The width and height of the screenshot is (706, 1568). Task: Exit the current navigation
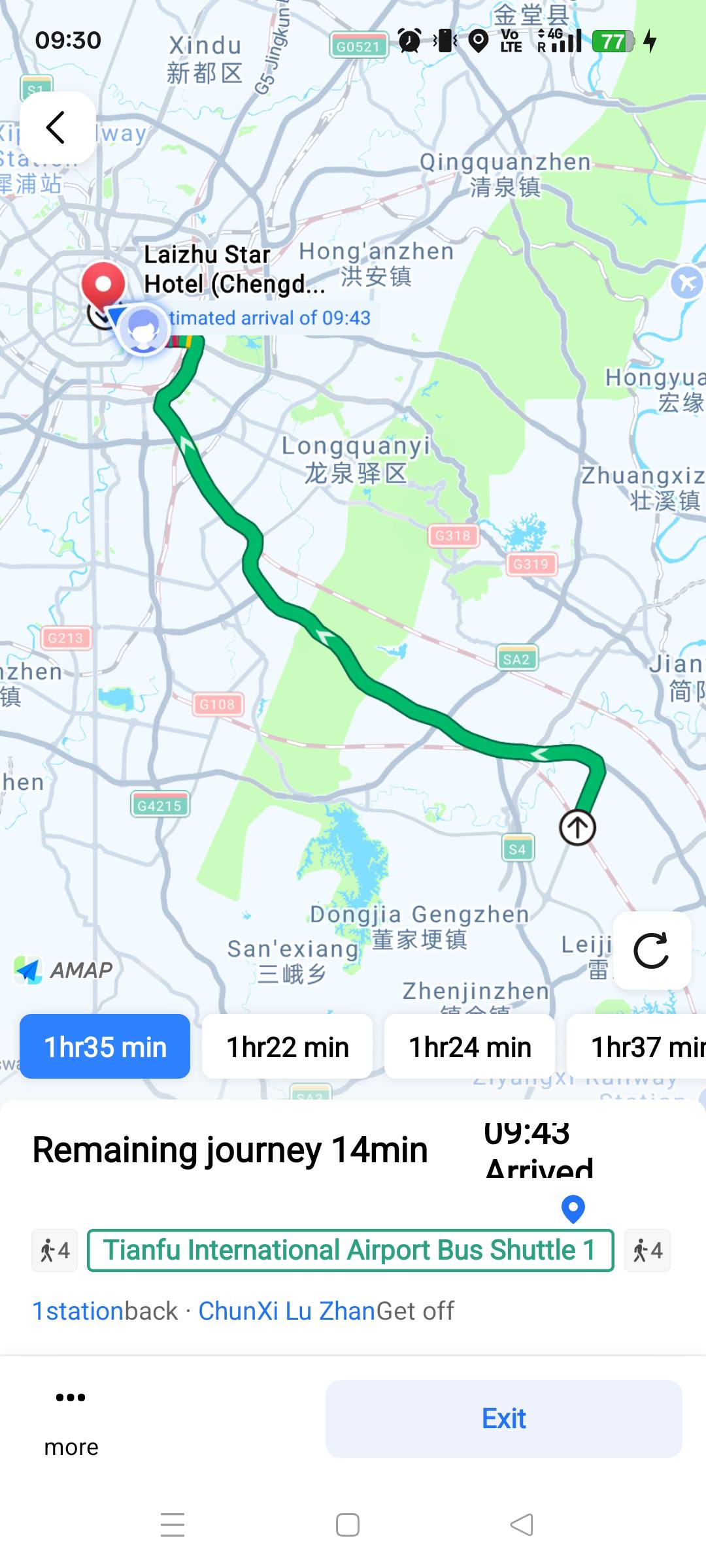tap(503, 1418)
